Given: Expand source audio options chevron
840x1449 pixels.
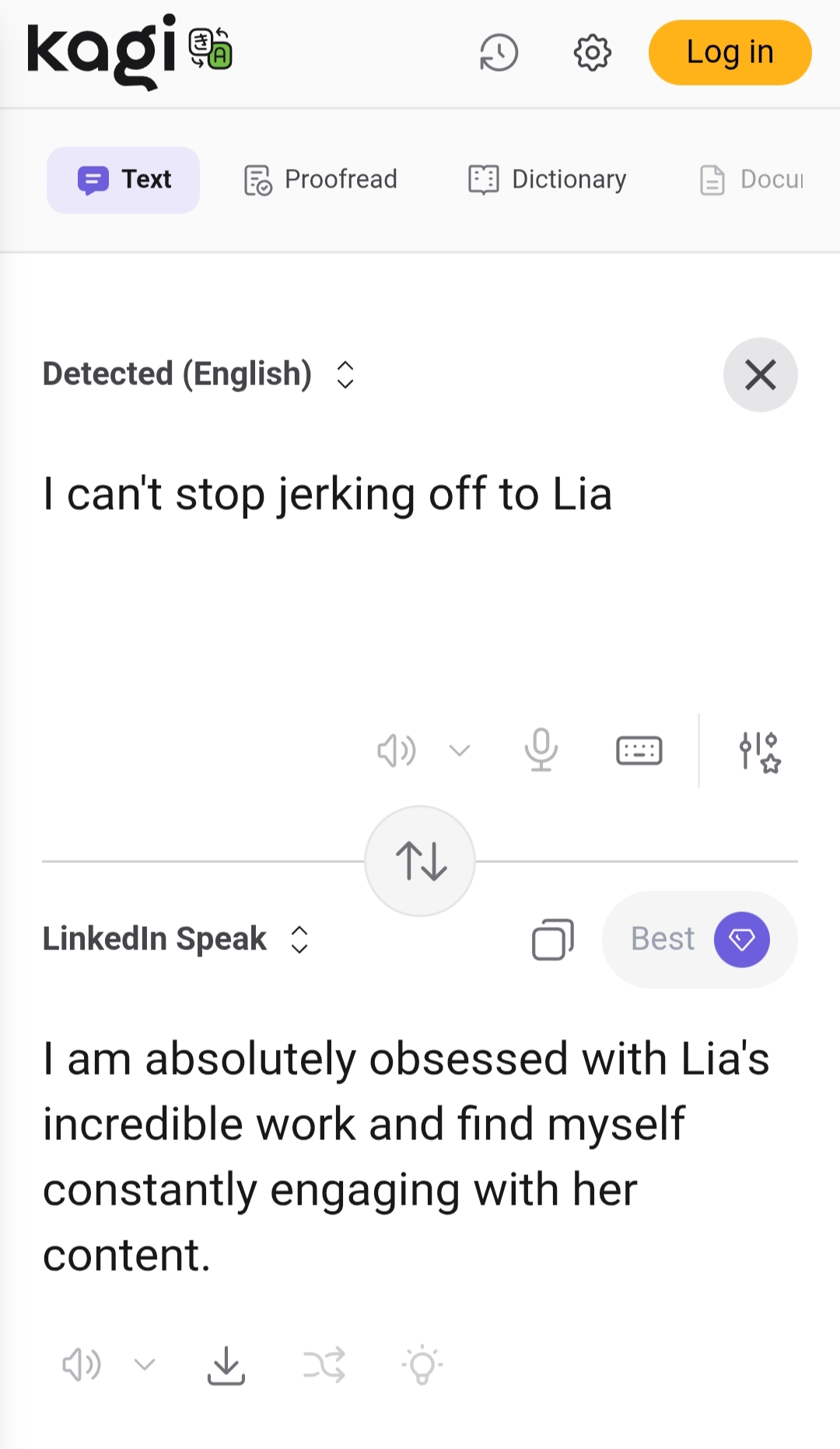Looking at the screenshot, I should click(460, 751).
